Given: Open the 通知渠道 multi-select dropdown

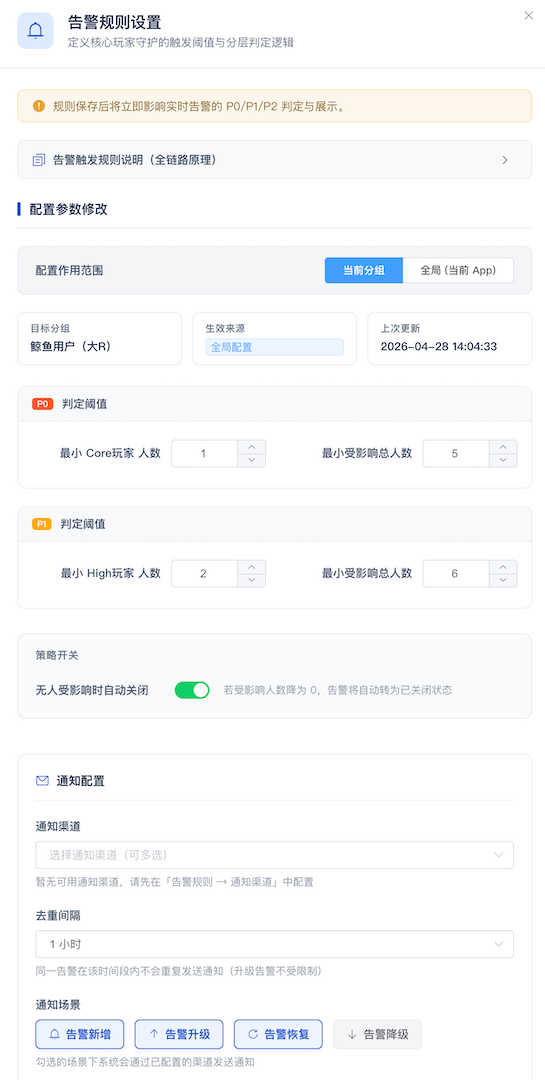Looking at the screenshot, I should coord(274,855).
